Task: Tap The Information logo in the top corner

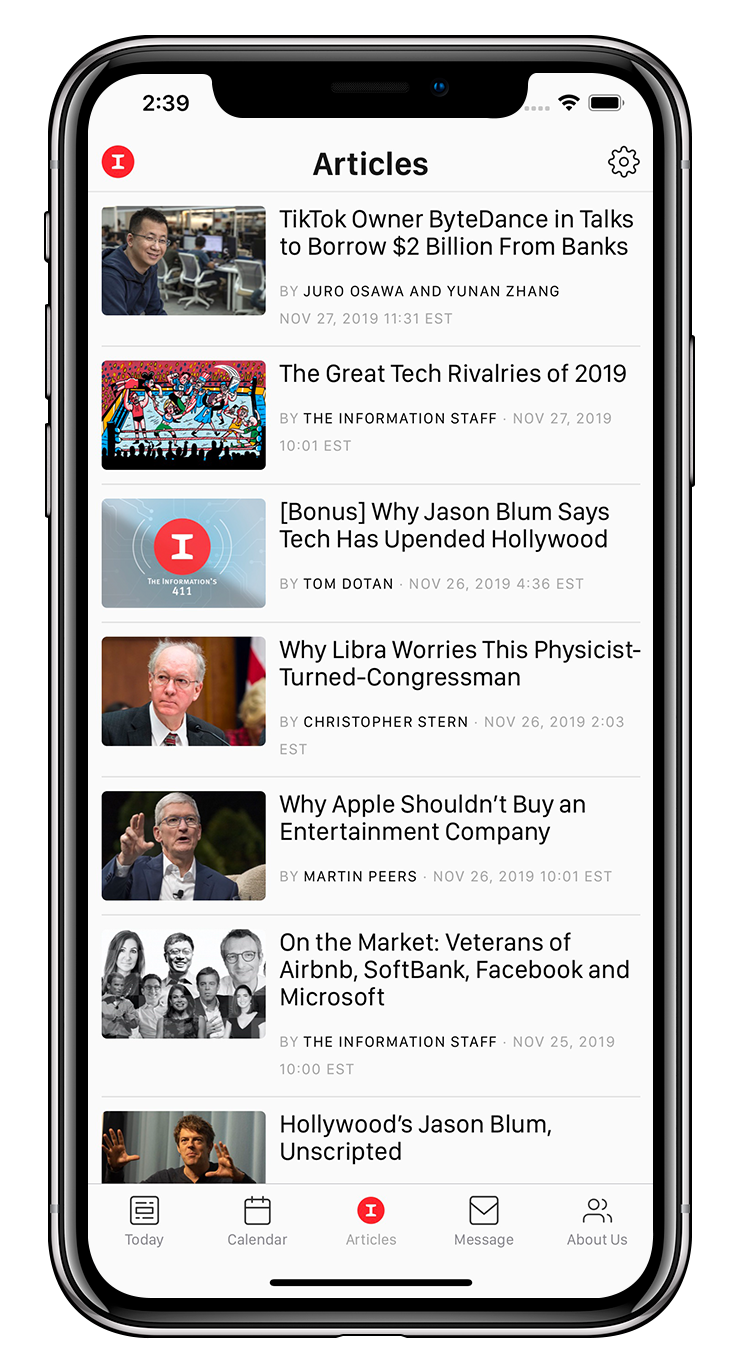Action: pyautogui.click(x=117, y=161)
